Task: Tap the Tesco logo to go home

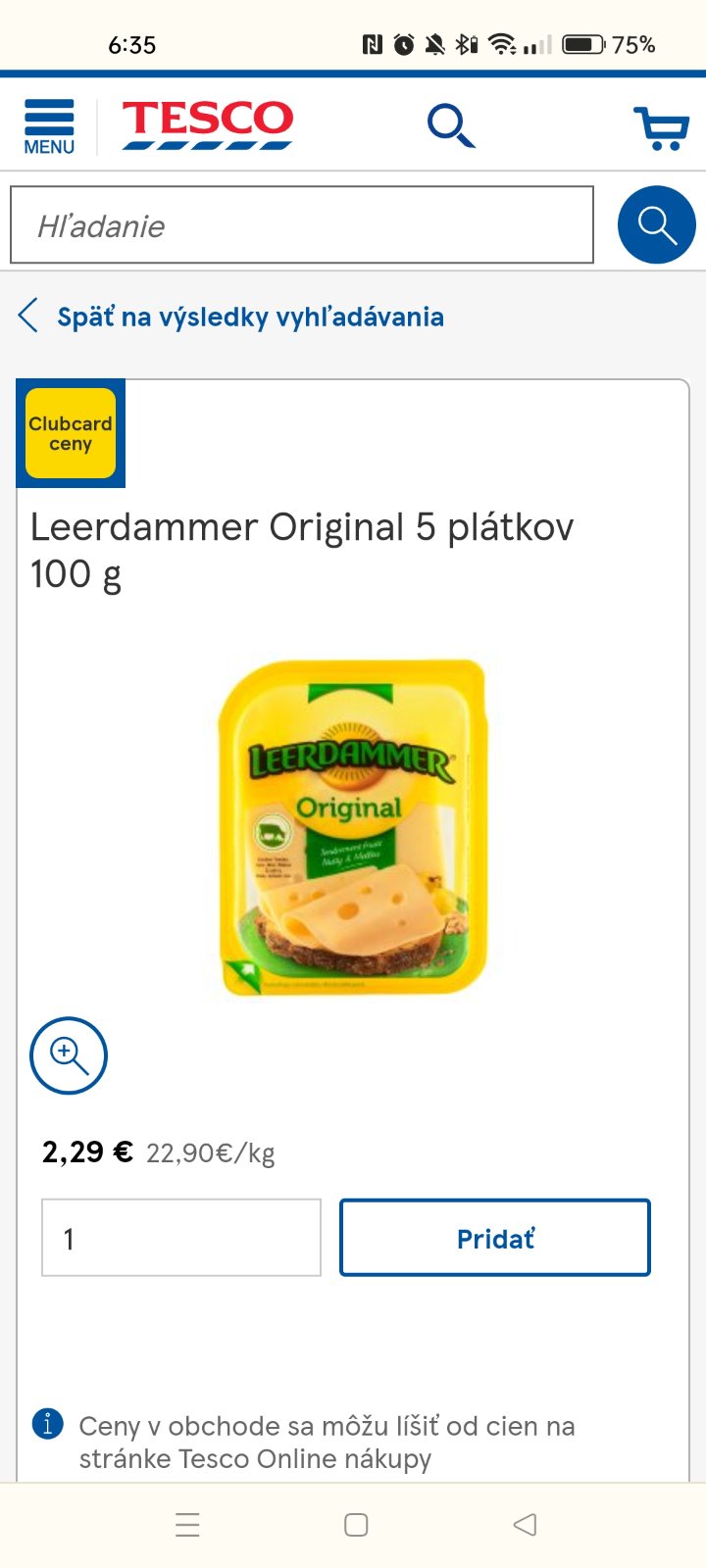Action: [x=207, y=124]
